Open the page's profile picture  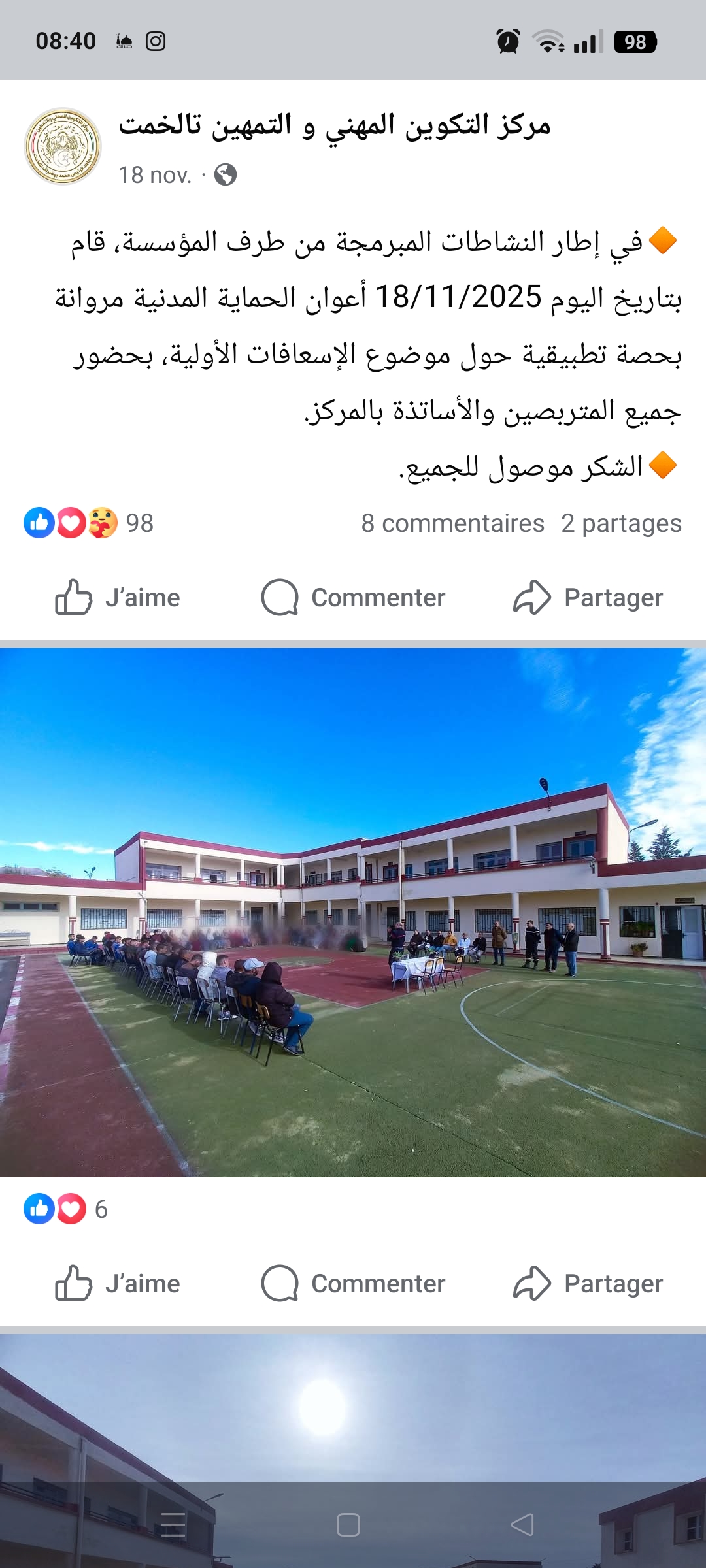63,146
